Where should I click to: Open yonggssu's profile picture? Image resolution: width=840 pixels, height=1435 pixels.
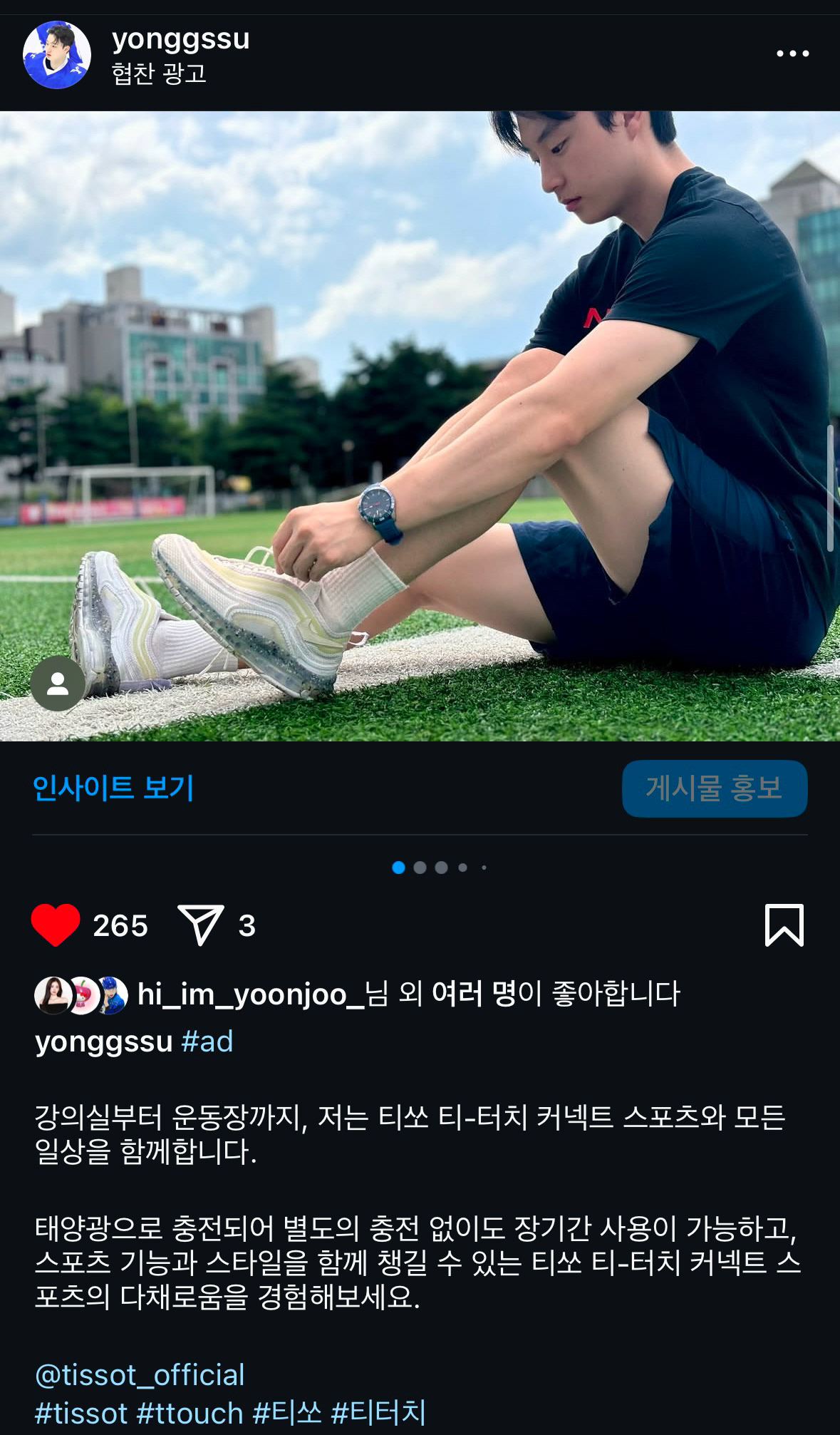click(x=57, y=55)
